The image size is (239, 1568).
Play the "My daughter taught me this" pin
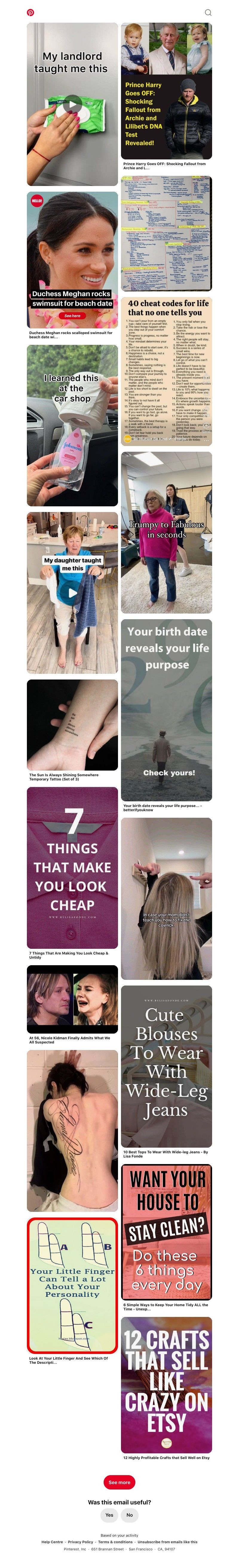coord(73,592)
